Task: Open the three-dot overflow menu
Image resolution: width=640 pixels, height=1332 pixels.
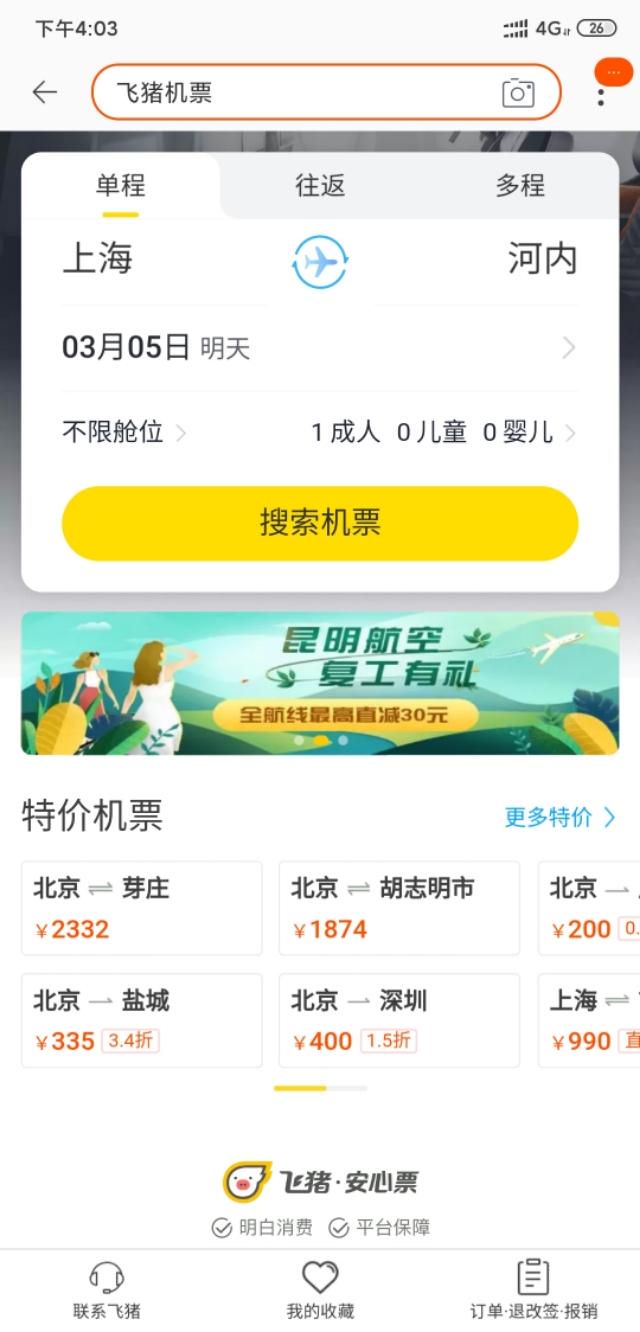Action: pyautogui.click(x=601, y=95)
